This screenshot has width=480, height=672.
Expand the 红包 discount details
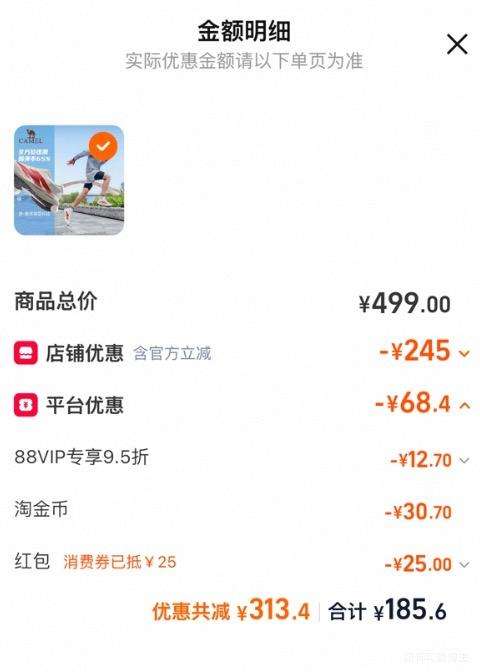point(464,564)
